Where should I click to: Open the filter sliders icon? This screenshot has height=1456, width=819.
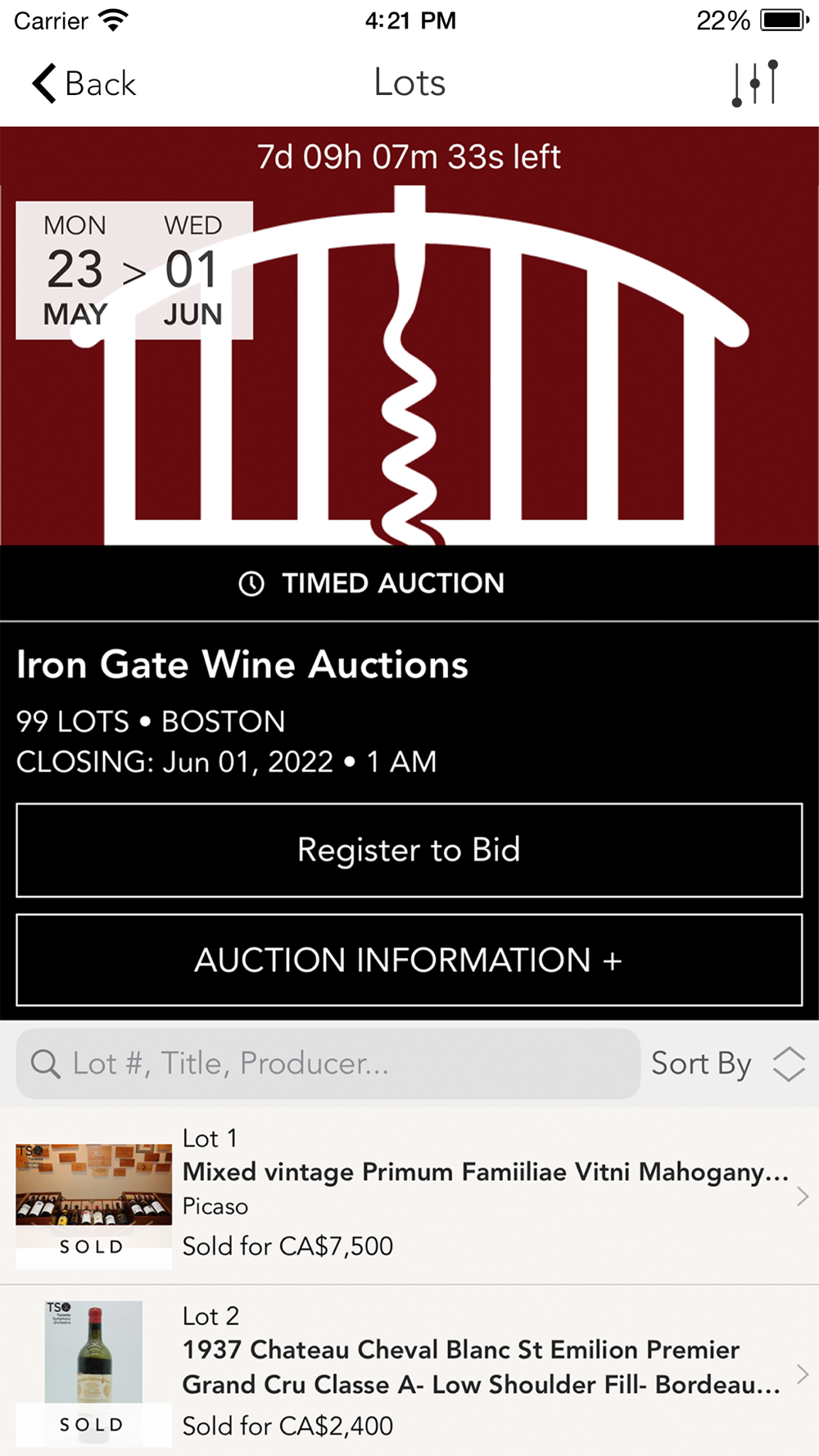pyautogui.click(x=754, y=84)
